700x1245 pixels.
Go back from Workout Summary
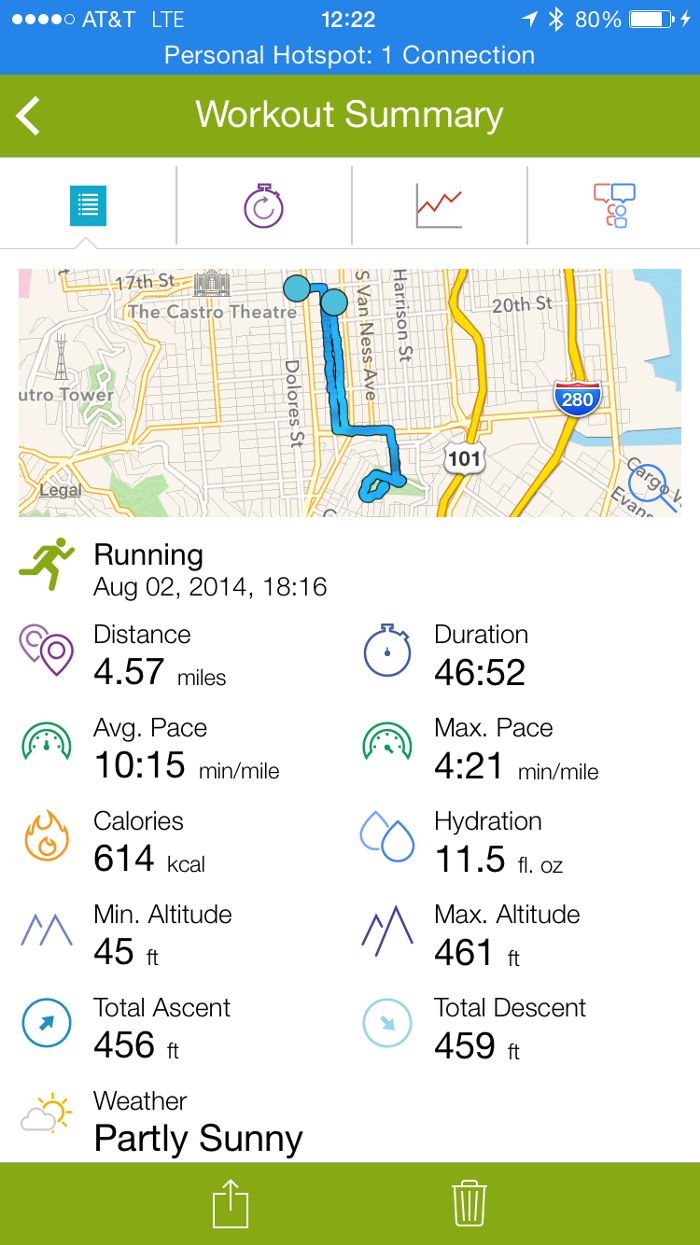coord(29,116)
